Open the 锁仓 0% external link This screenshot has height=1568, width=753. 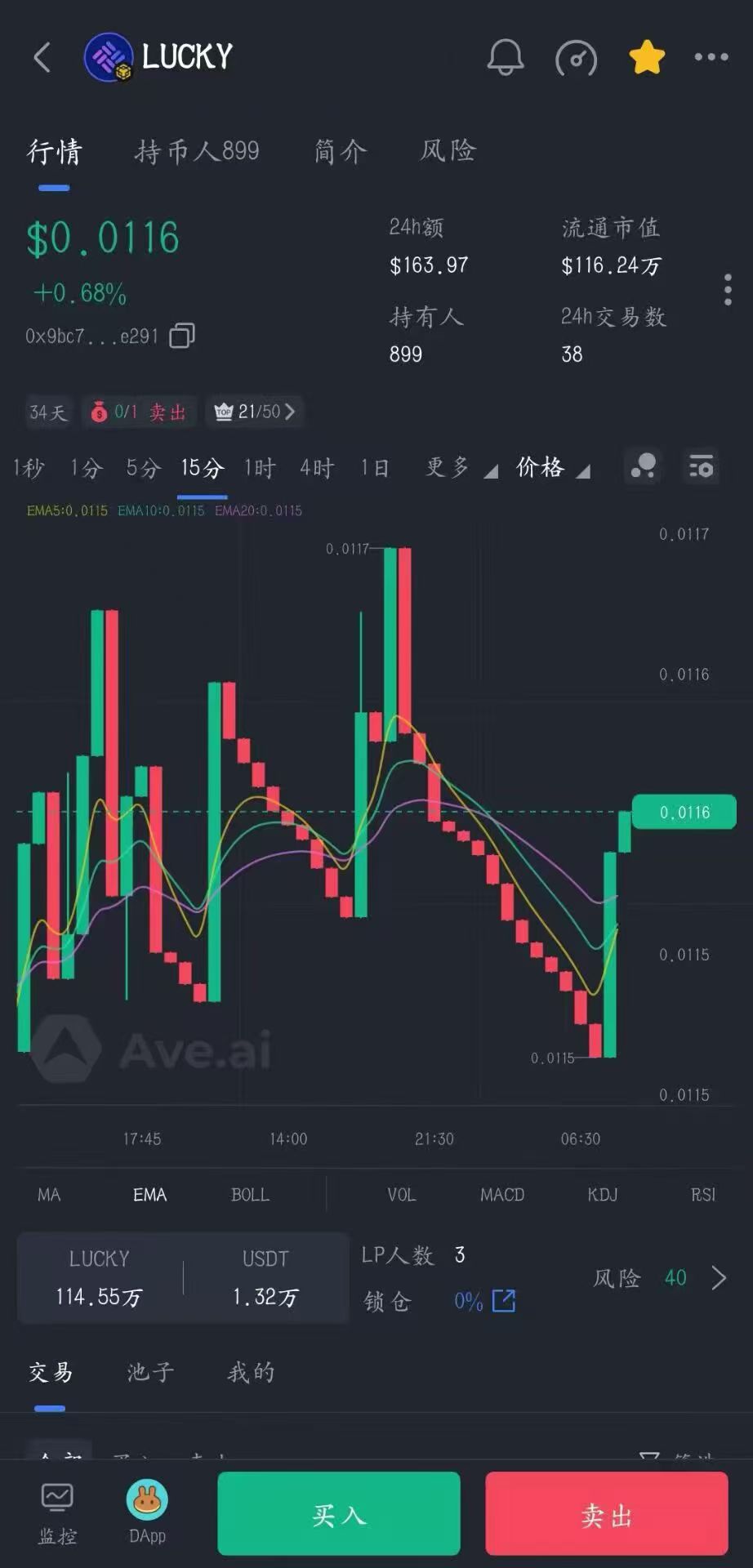(504, 1301)
